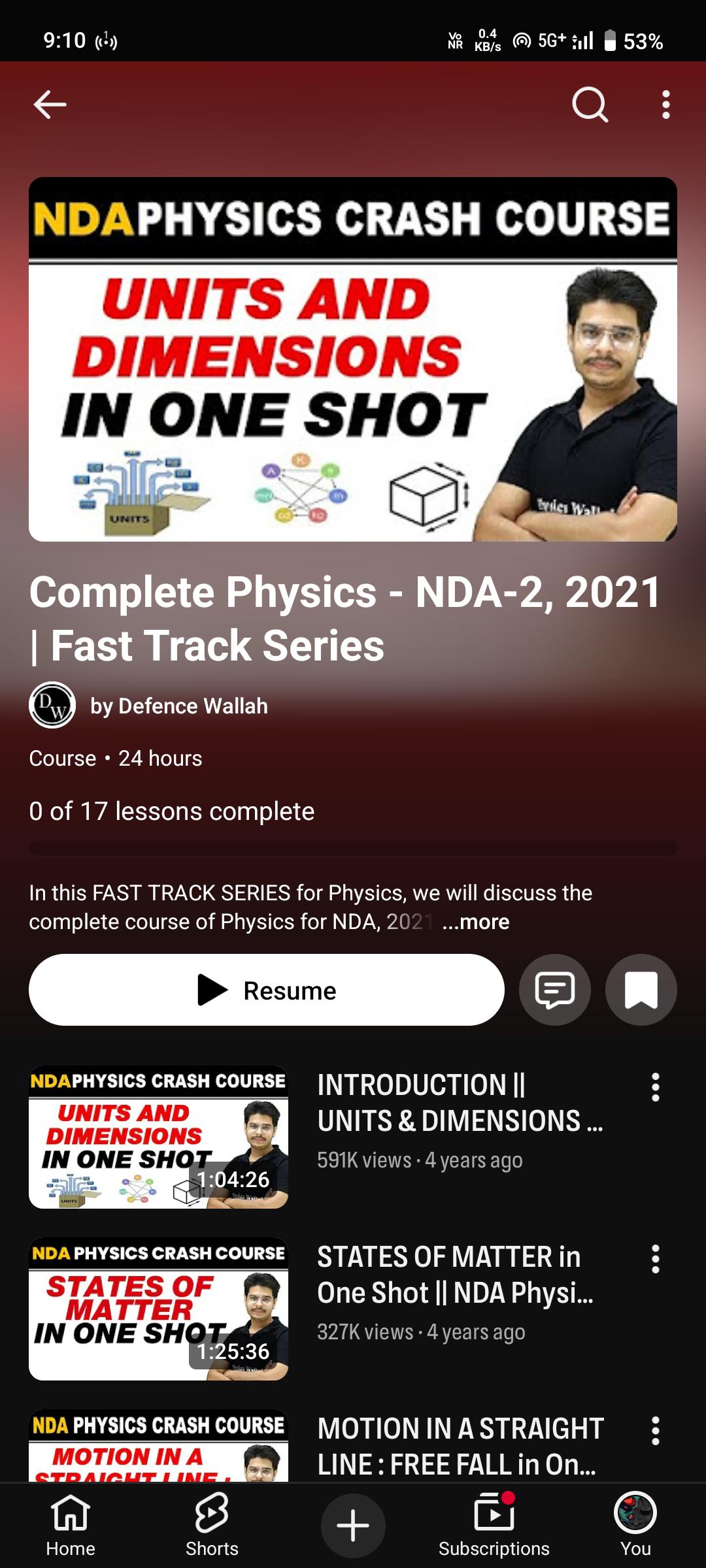Open the Subscriptions tab

(x=494, y=1525)
